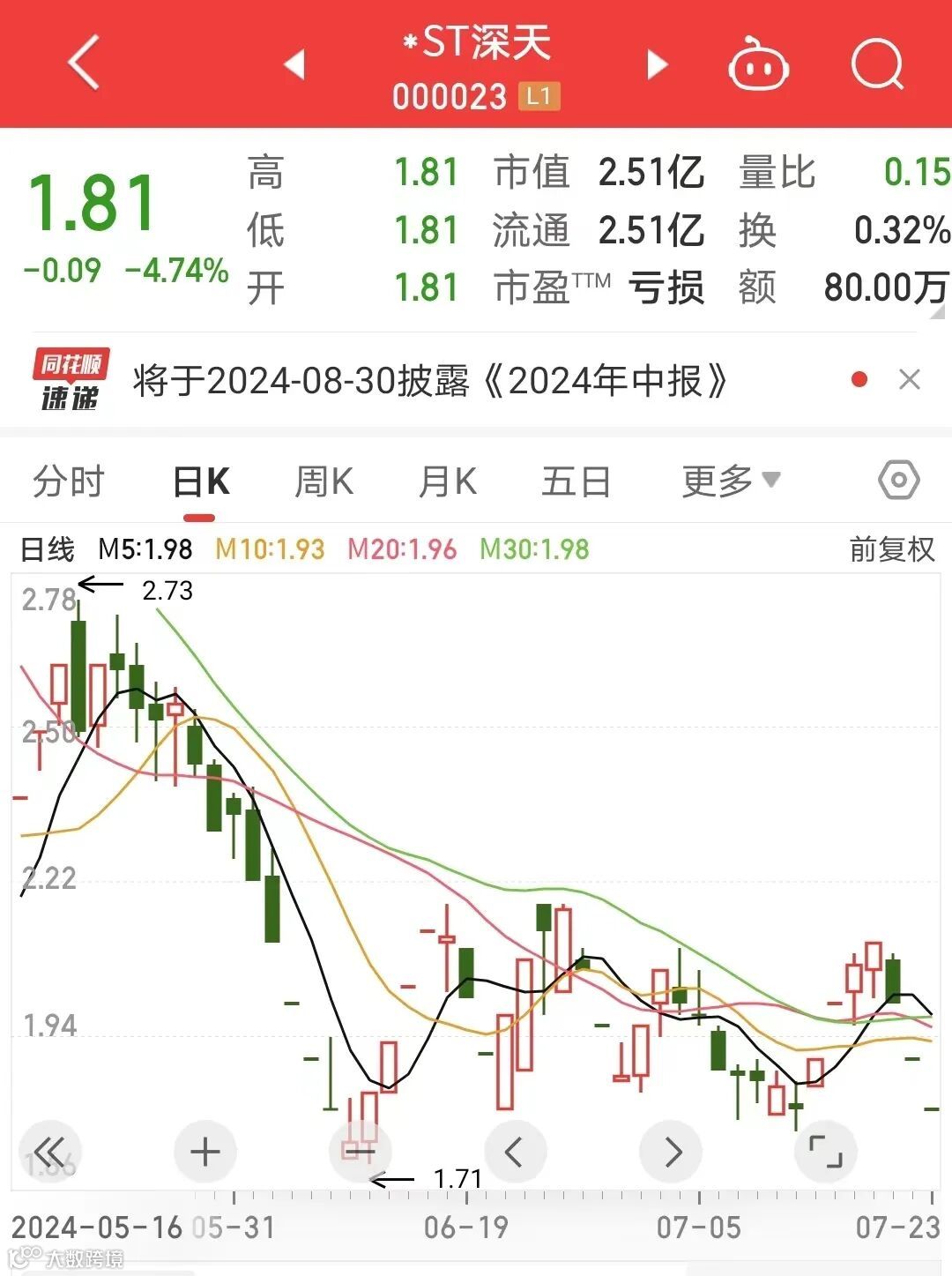The width and height of the screenshot is (952, 1276).
Task: Open stock search
Action: click(x=877, y=64)
